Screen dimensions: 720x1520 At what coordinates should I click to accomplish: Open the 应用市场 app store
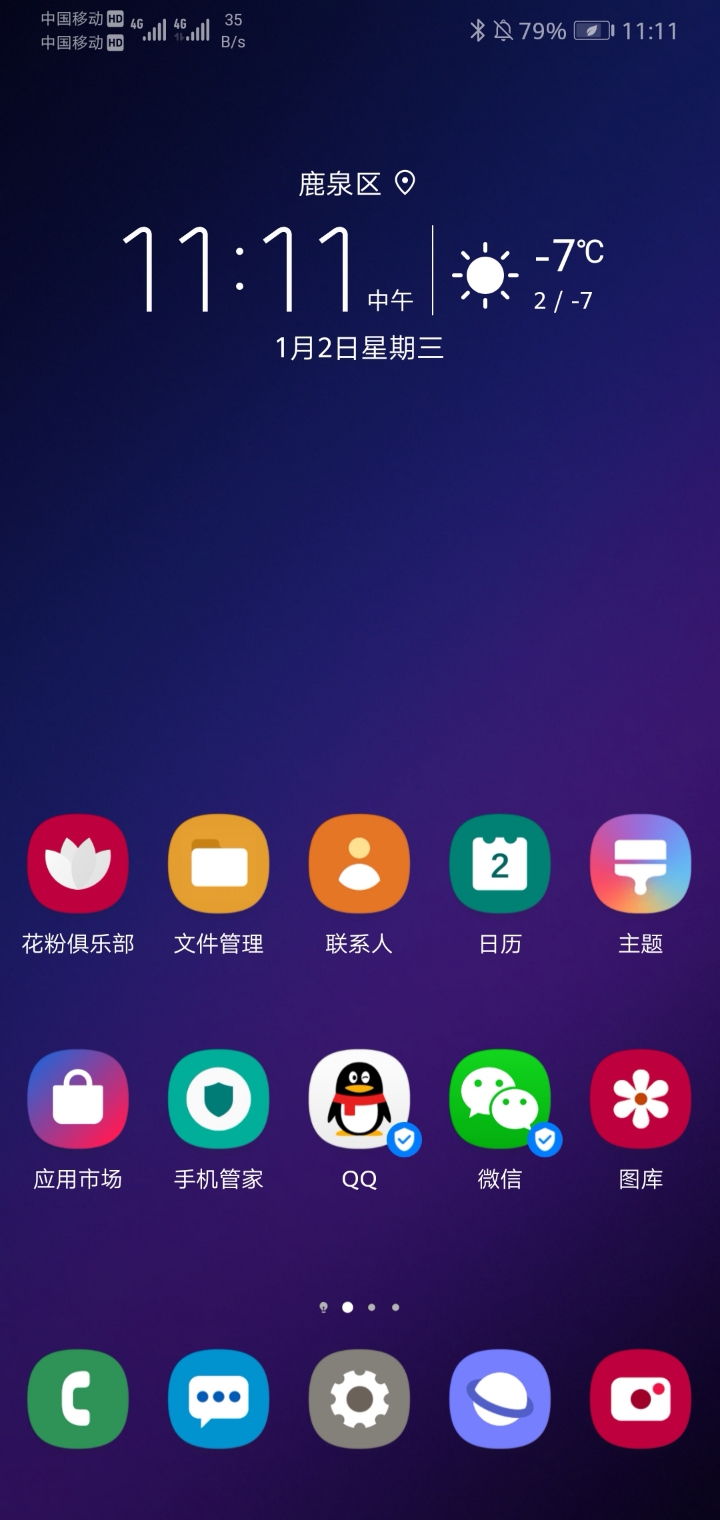coord(78,1100)
